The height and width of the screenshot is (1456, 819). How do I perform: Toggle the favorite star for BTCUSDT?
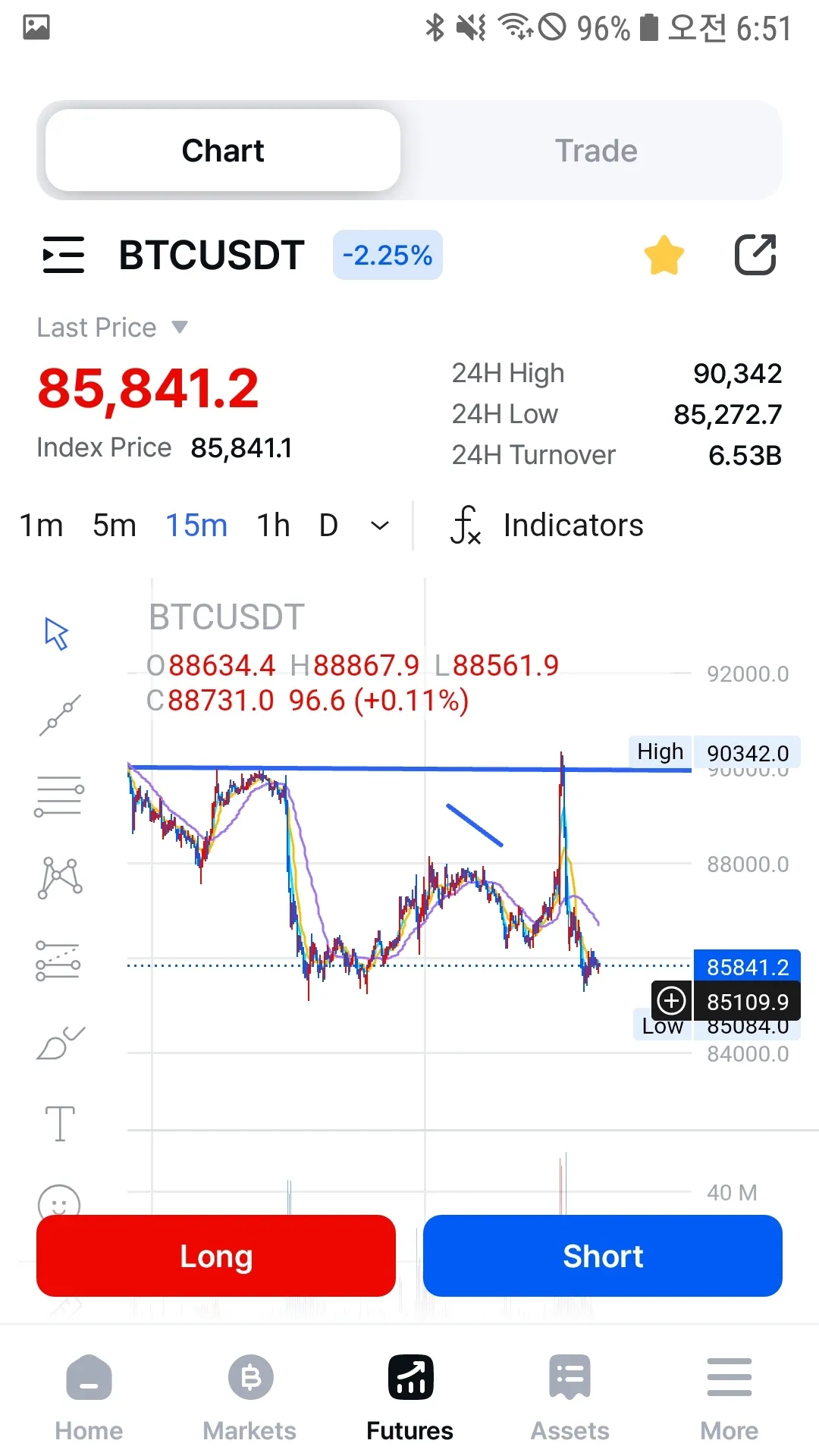tap(664, 255)
